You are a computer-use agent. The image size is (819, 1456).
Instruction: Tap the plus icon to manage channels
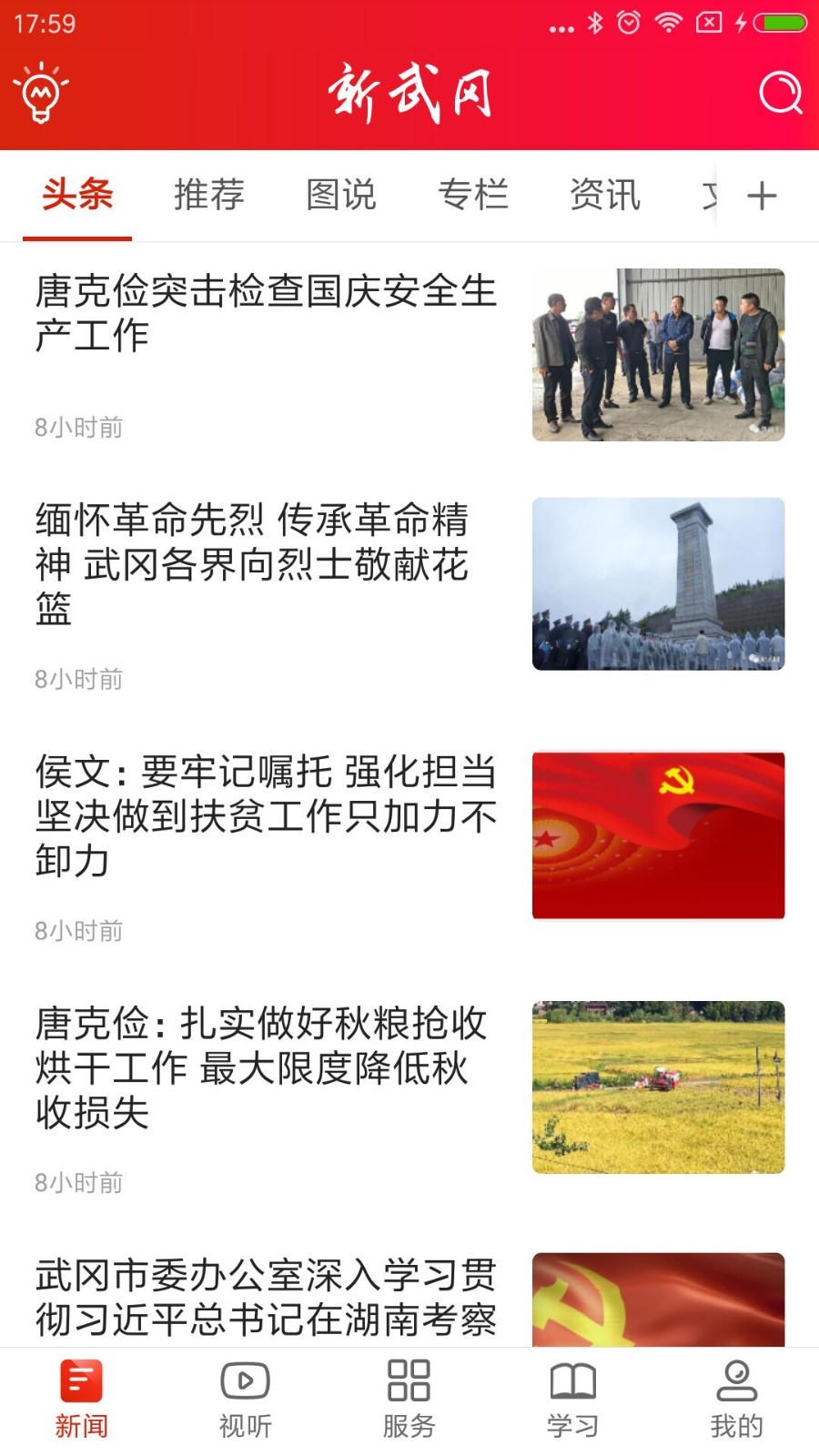762,196
